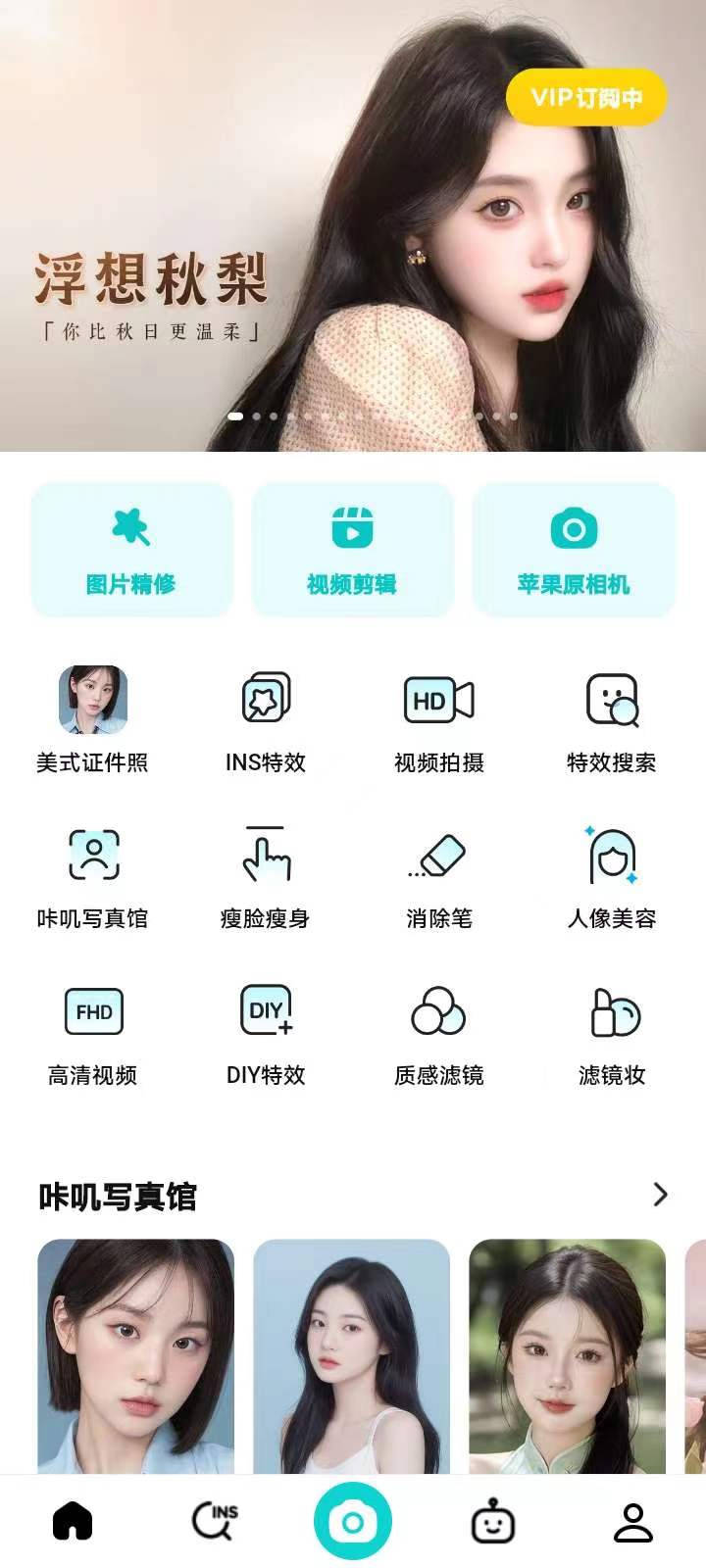Image resolution: width=706 pixels, height=1568 pixels.
Task: Open 视频剪辑 video editor
Action: [352, 551]
